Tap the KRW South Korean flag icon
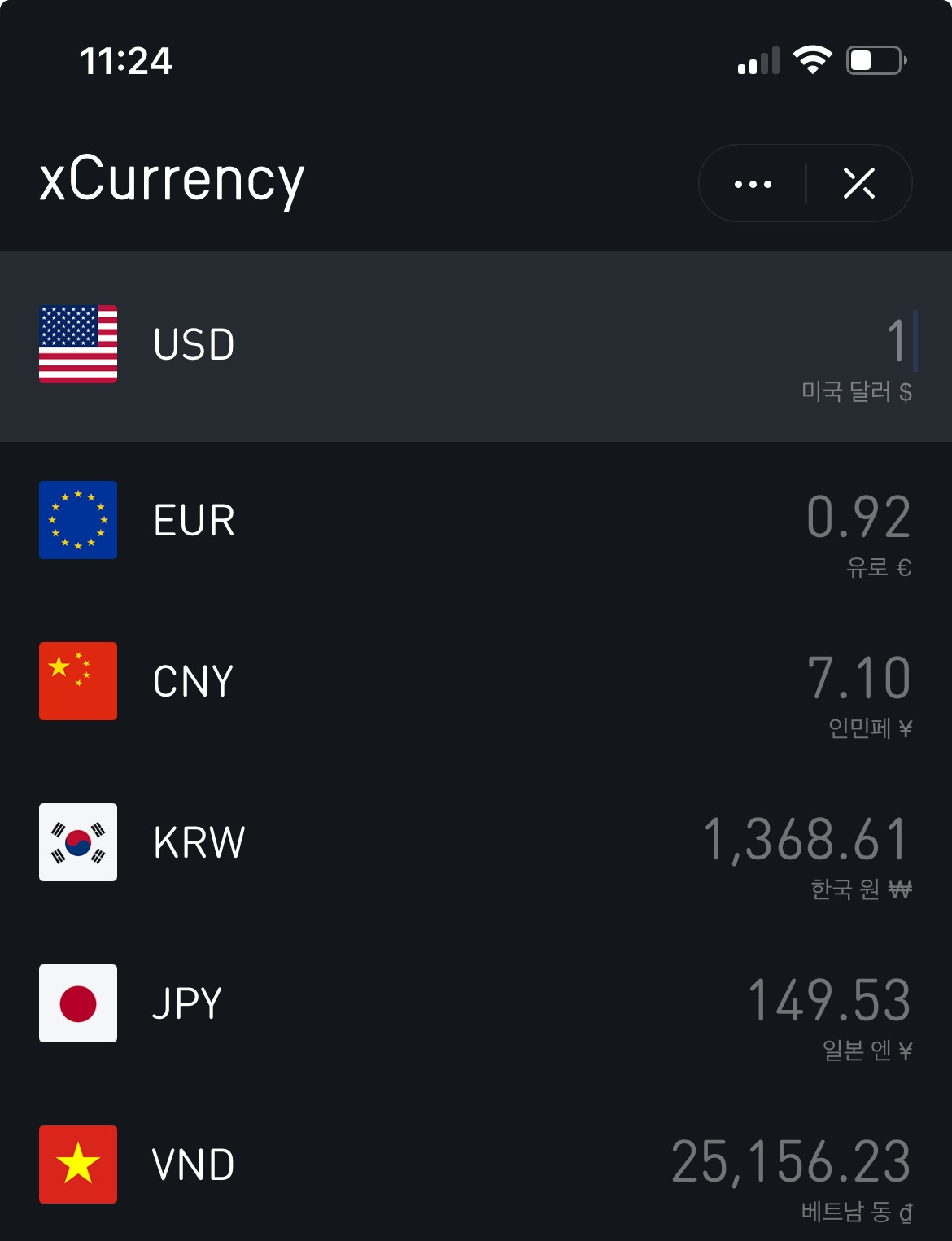Image resolution: width=952 pixels, height=1241 pixels. pos(78,843)
